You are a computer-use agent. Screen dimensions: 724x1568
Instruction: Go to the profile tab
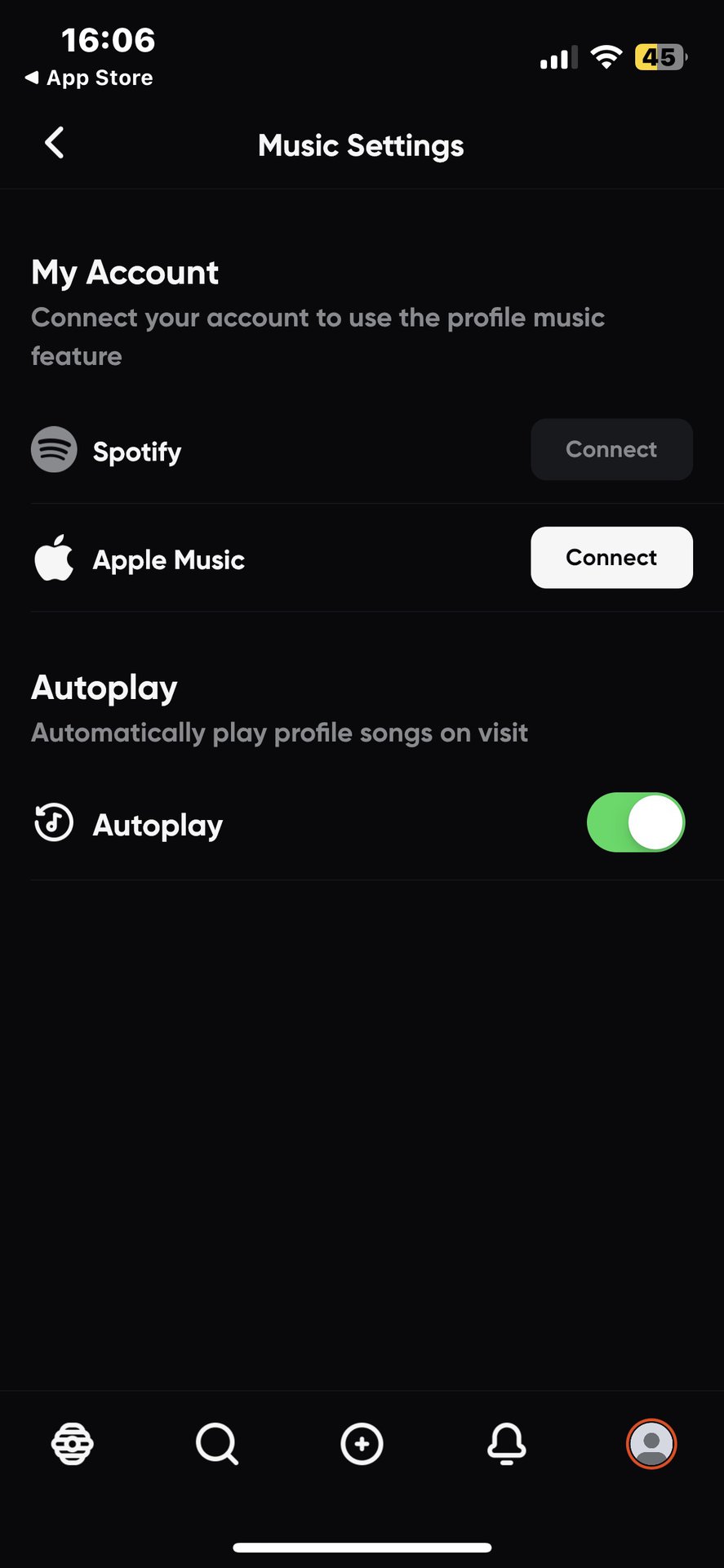click(x=651, y=1443)
